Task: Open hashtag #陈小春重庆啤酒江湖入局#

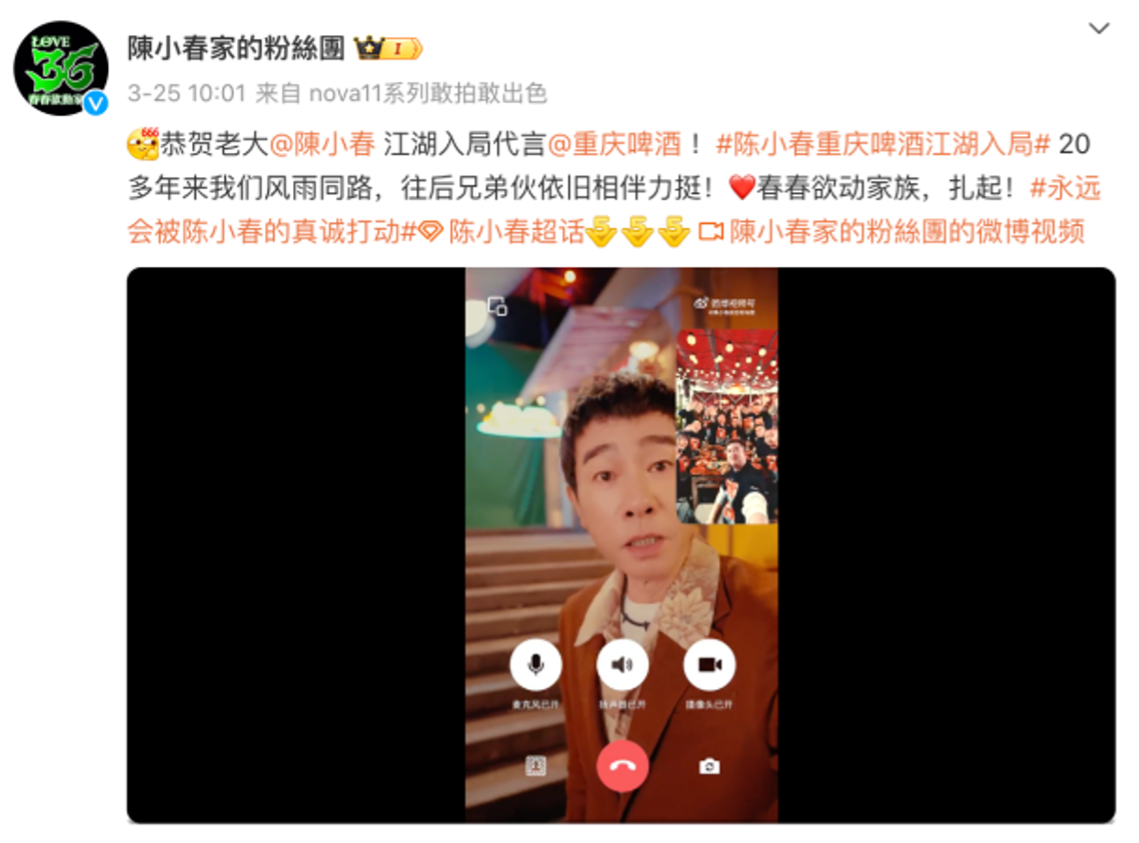Action: tap(883, 145)
